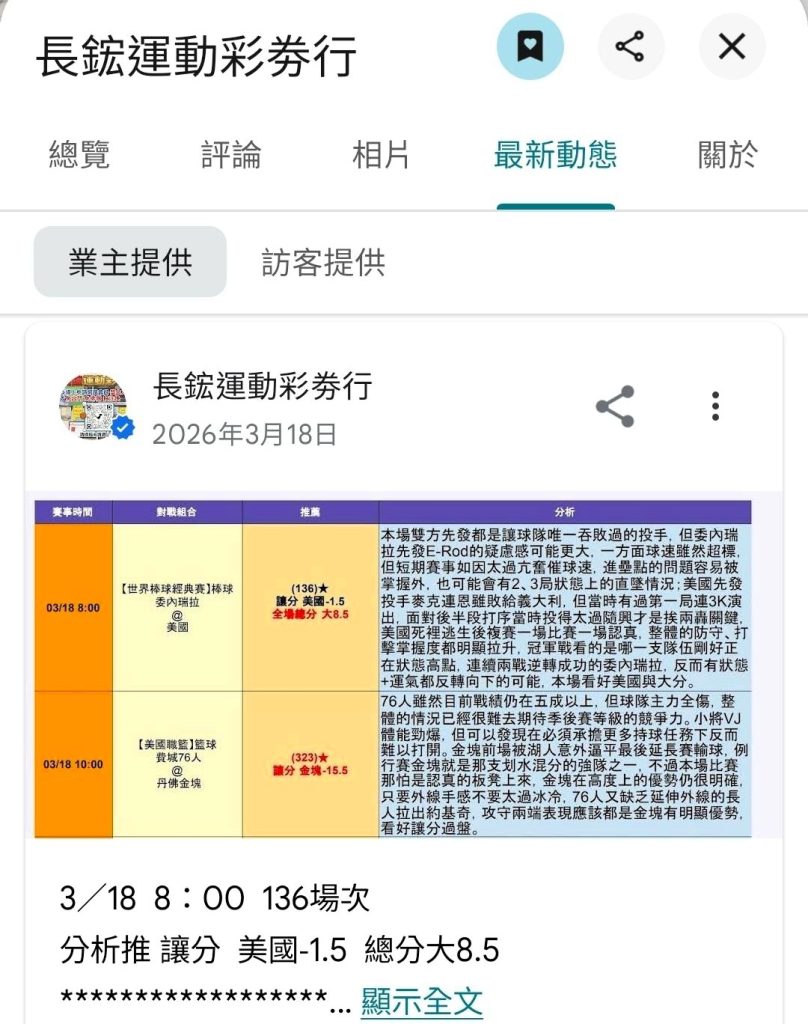Share 長鋐運動彩券行 from the header

tap(630, 47)
